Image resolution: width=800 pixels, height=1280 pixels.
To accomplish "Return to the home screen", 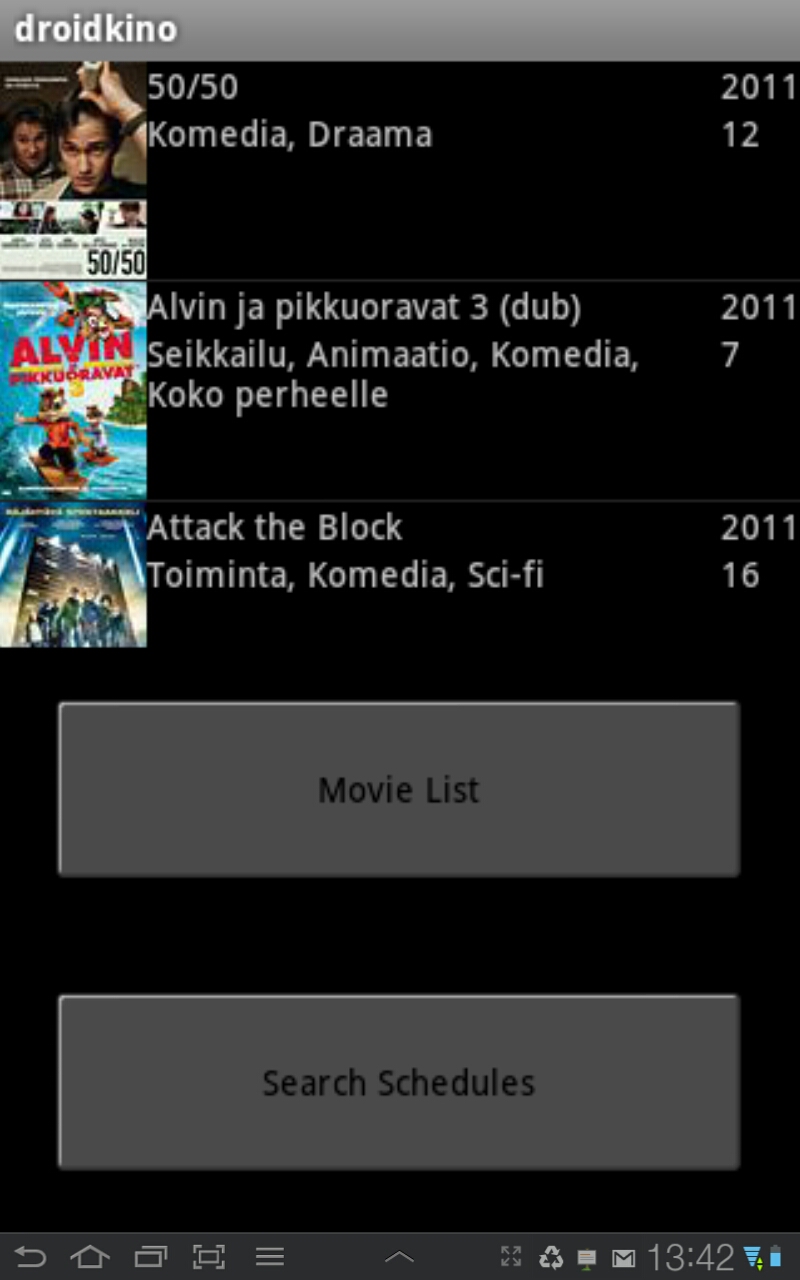I will tap(91, 1257).
